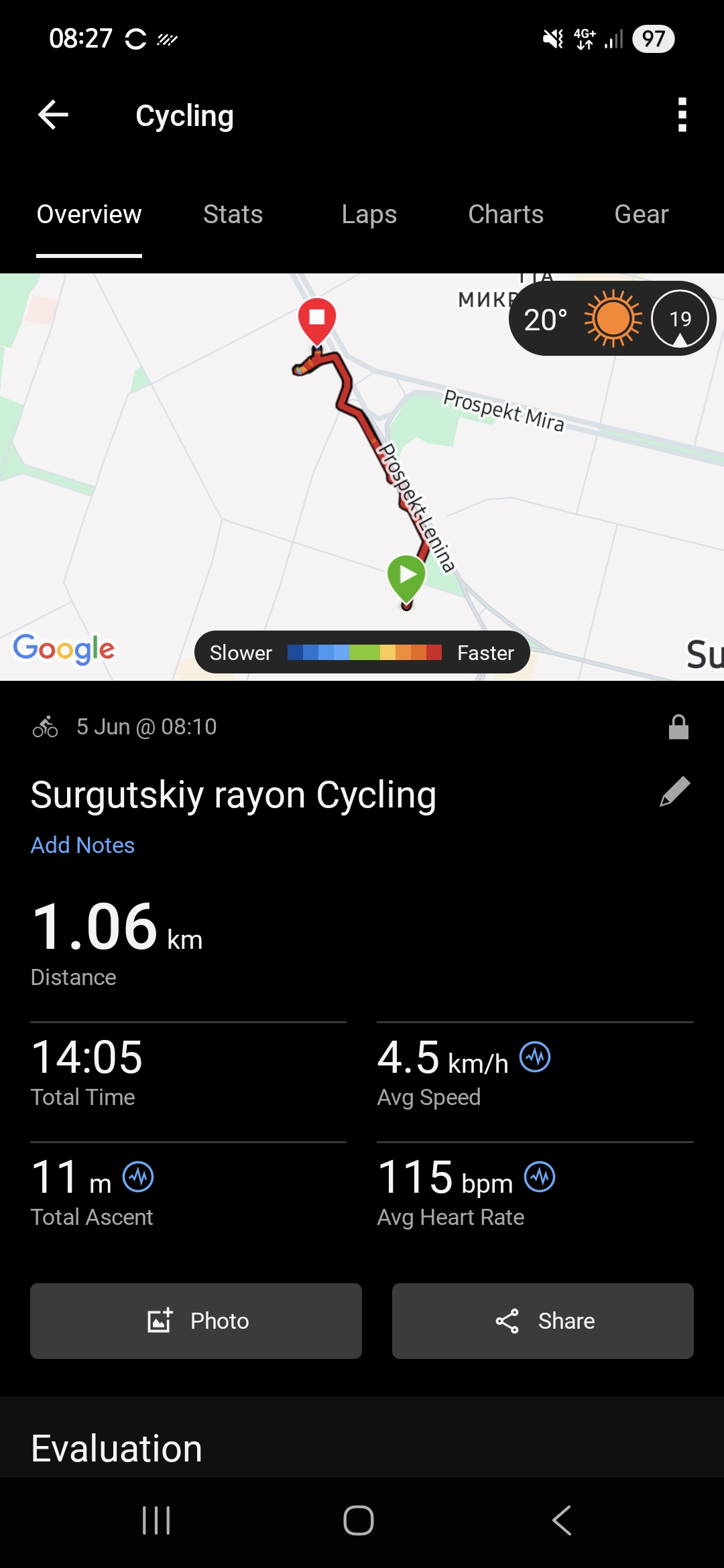The height and width of the screenshot is (1568, 724).
Task: Open recent apps from the navigation bar
Action: 156,1520
